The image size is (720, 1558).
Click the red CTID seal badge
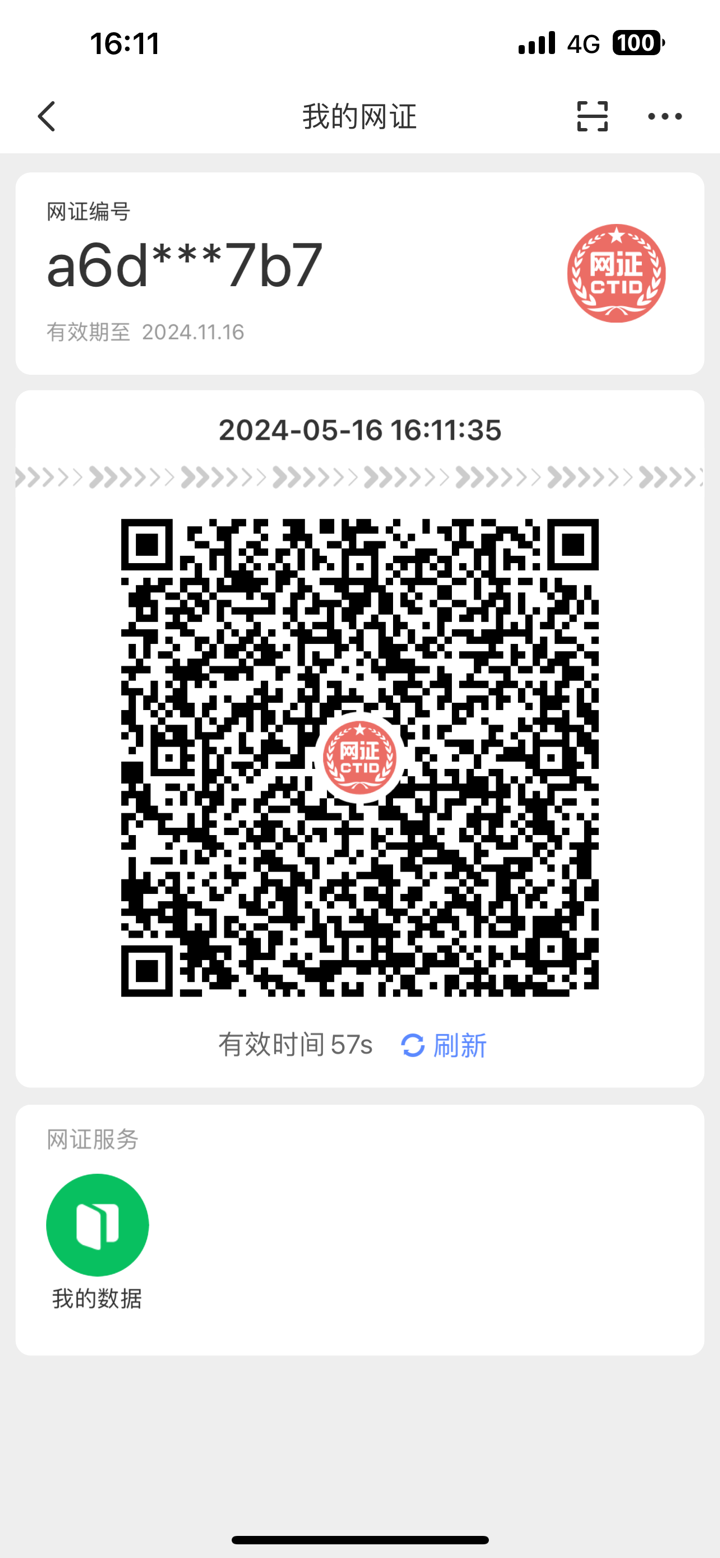click(x=616, y=272)
